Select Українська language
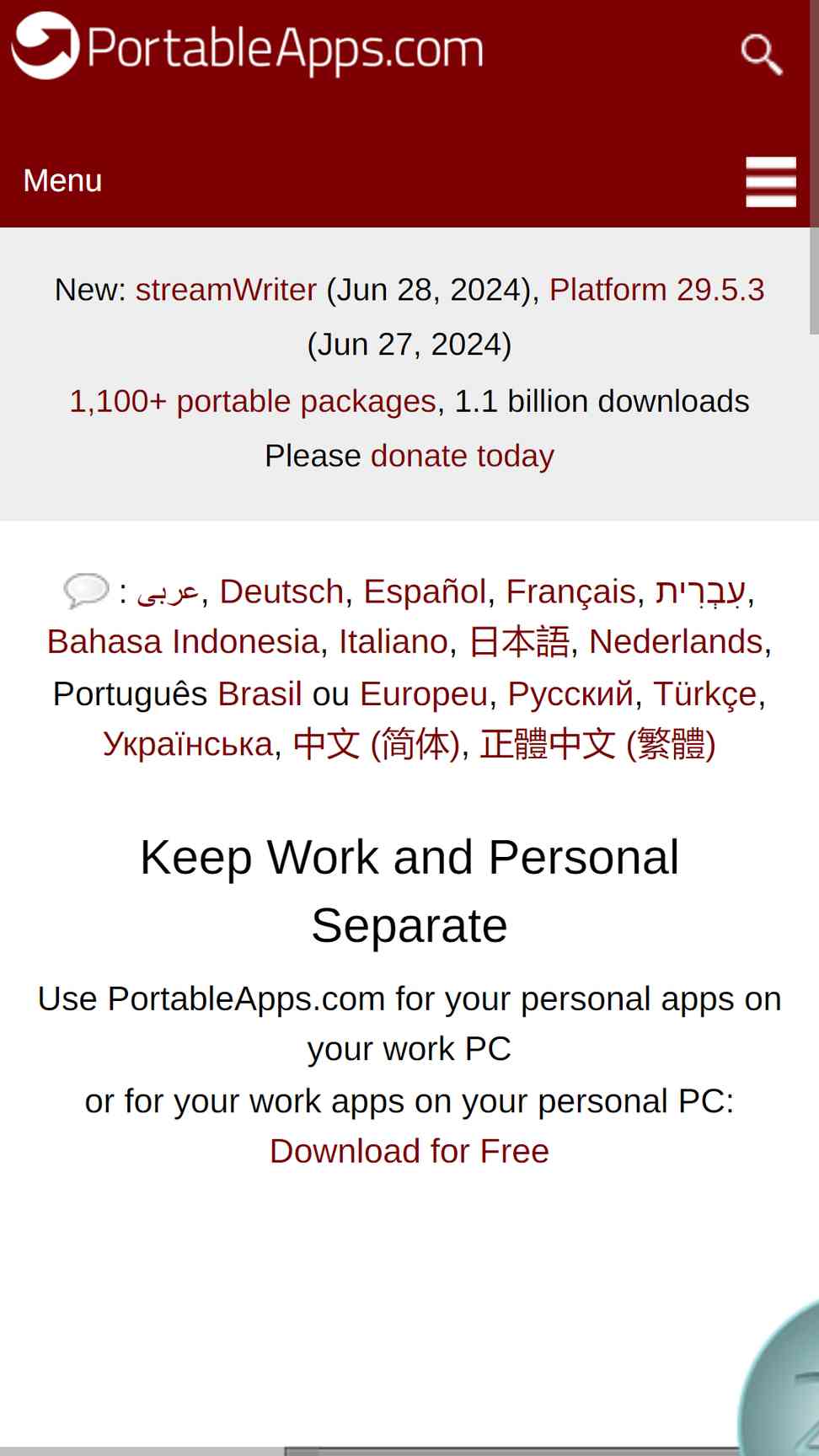The height and width of the screenshot is (1456, 819). click(188, 745)
